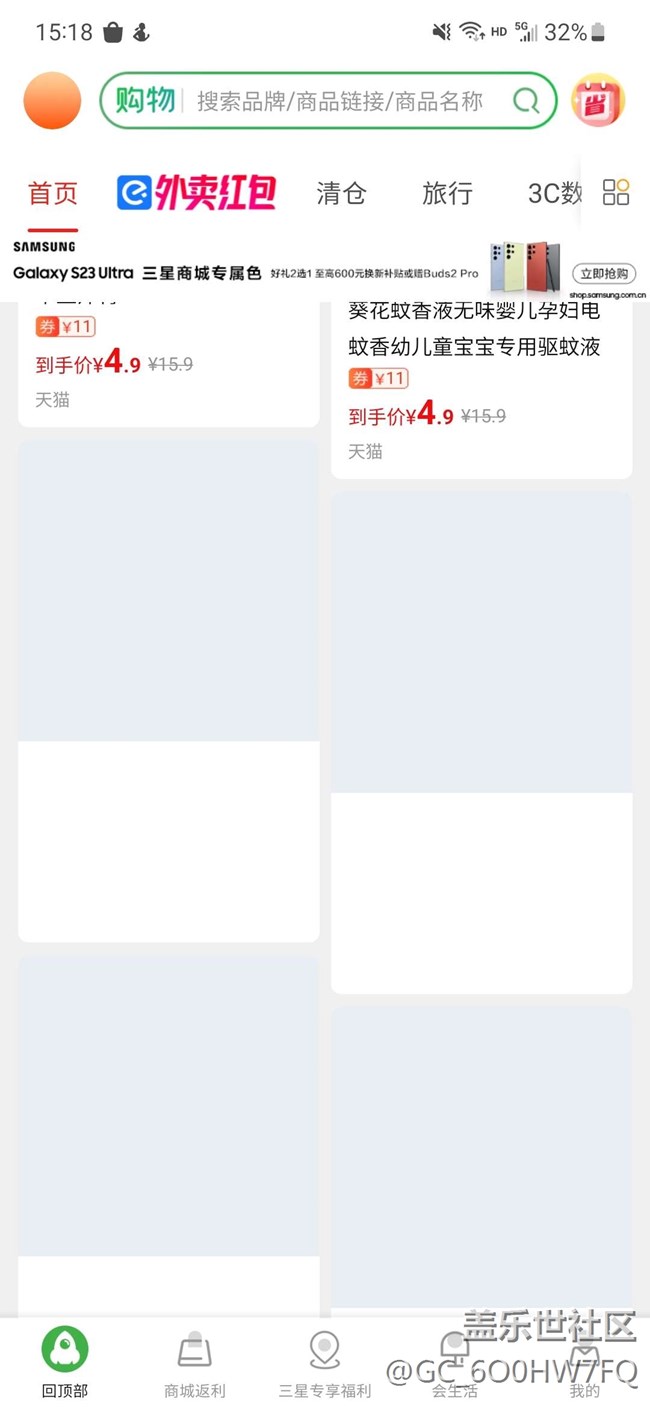
Task: Go to 商城返利 tab
Action: (x=195, y=1362)
